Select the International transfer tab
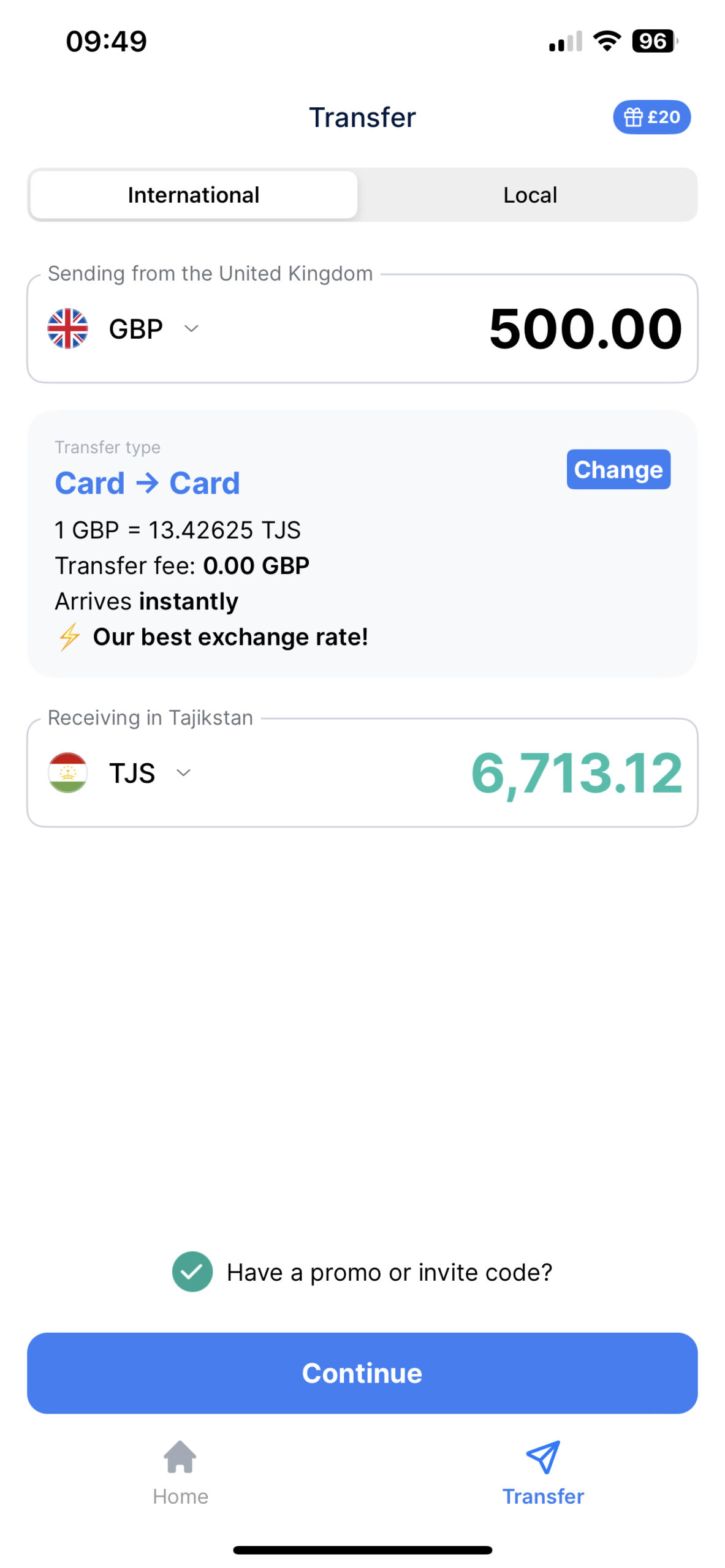The width and height of the screenshot is (725, 1568). point(194,195)
